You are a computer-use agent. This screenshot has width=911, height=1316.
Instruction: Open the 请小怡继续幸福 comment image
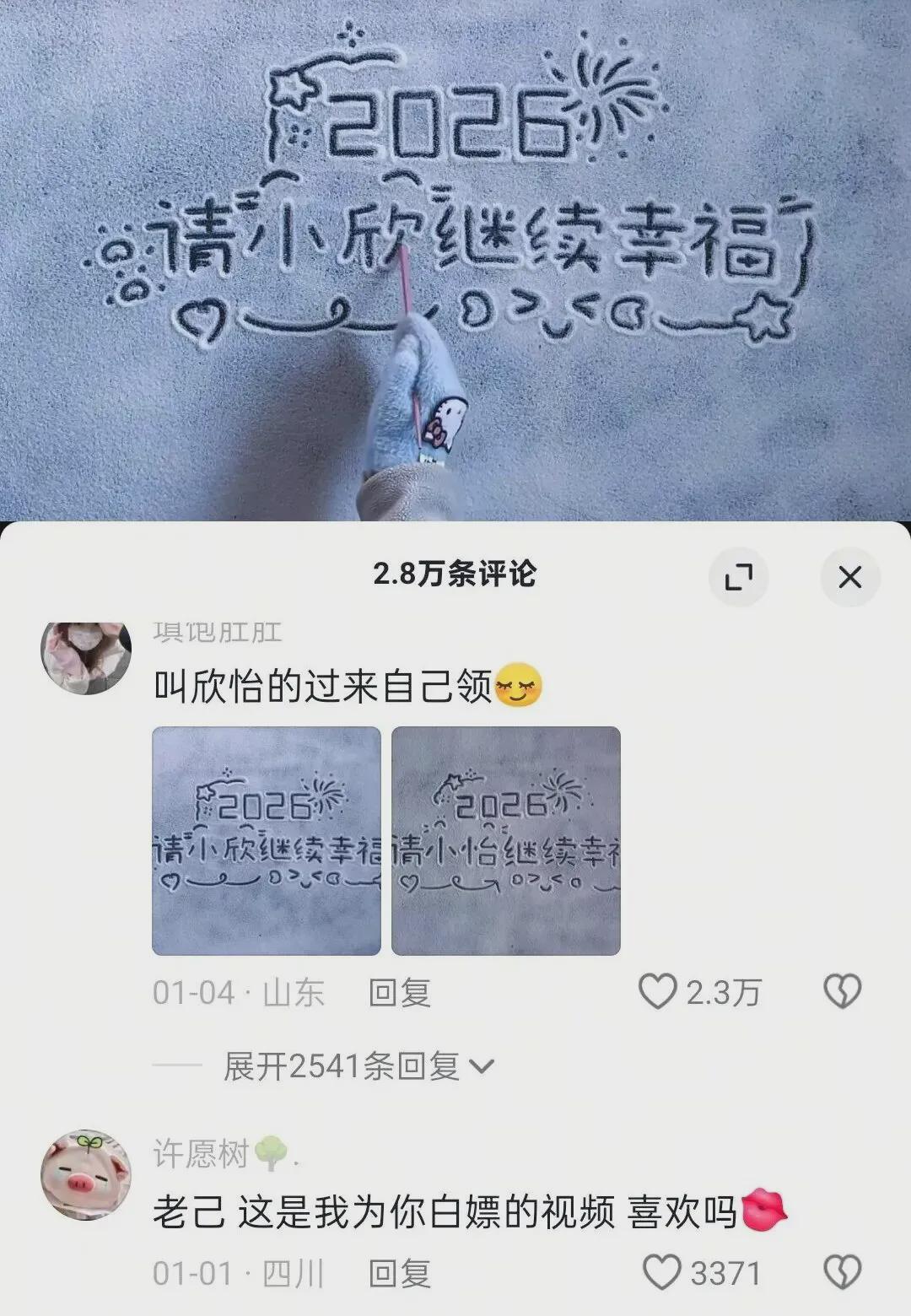point(506,840)
